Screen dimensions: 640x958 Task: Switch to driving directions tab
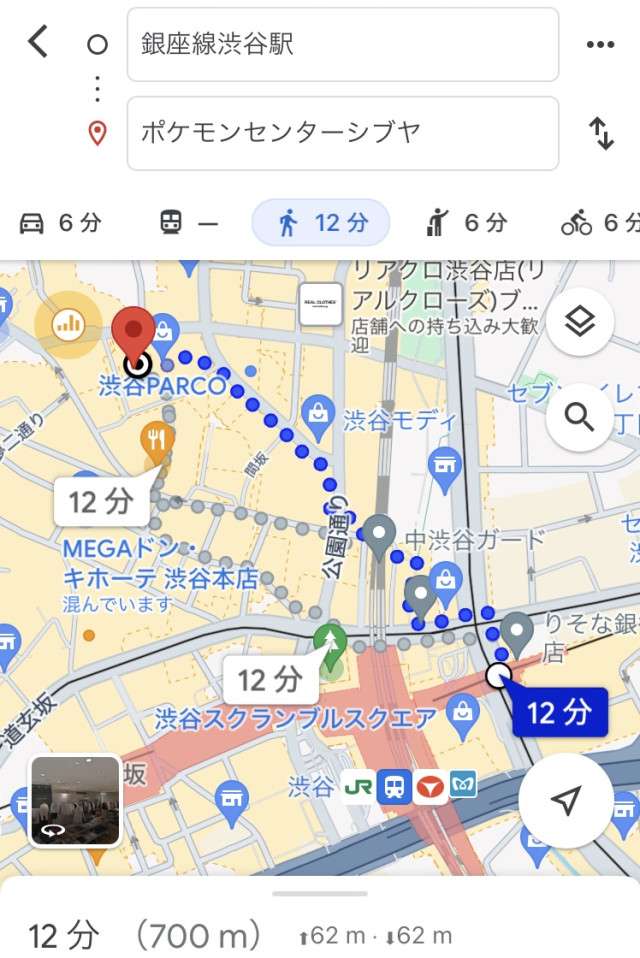point(61,223)
